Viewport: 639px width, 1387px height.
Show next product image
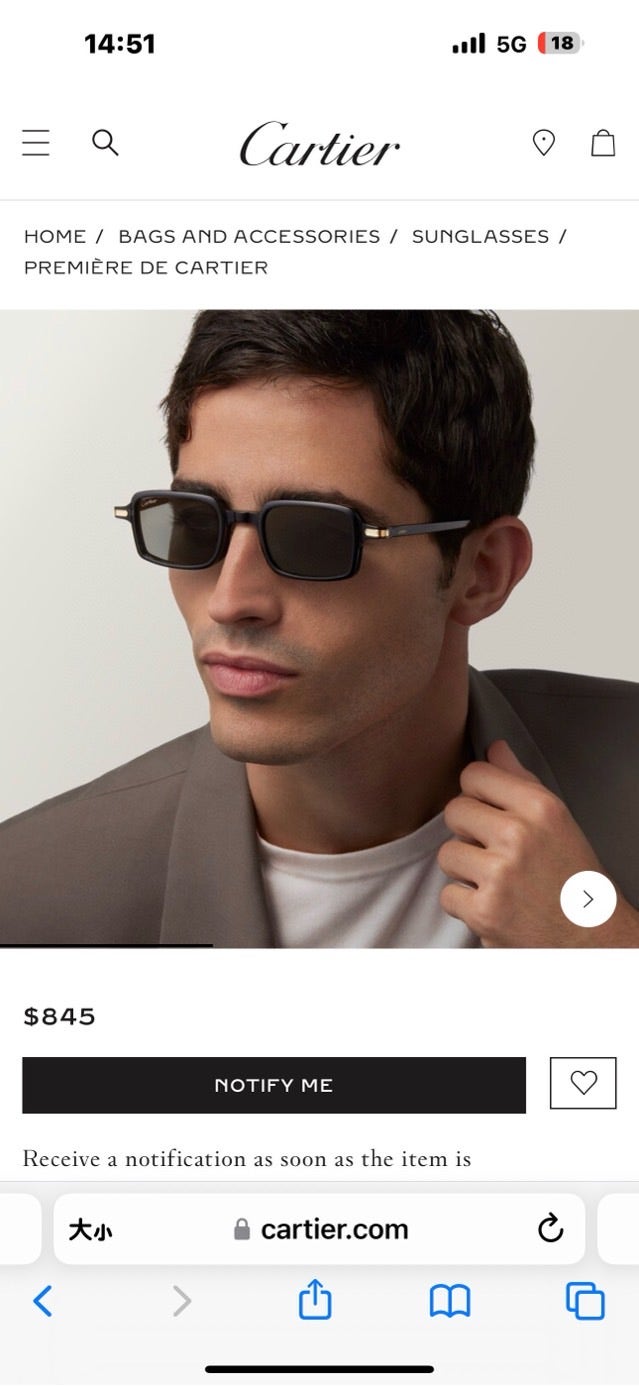[x=587, y=898]
